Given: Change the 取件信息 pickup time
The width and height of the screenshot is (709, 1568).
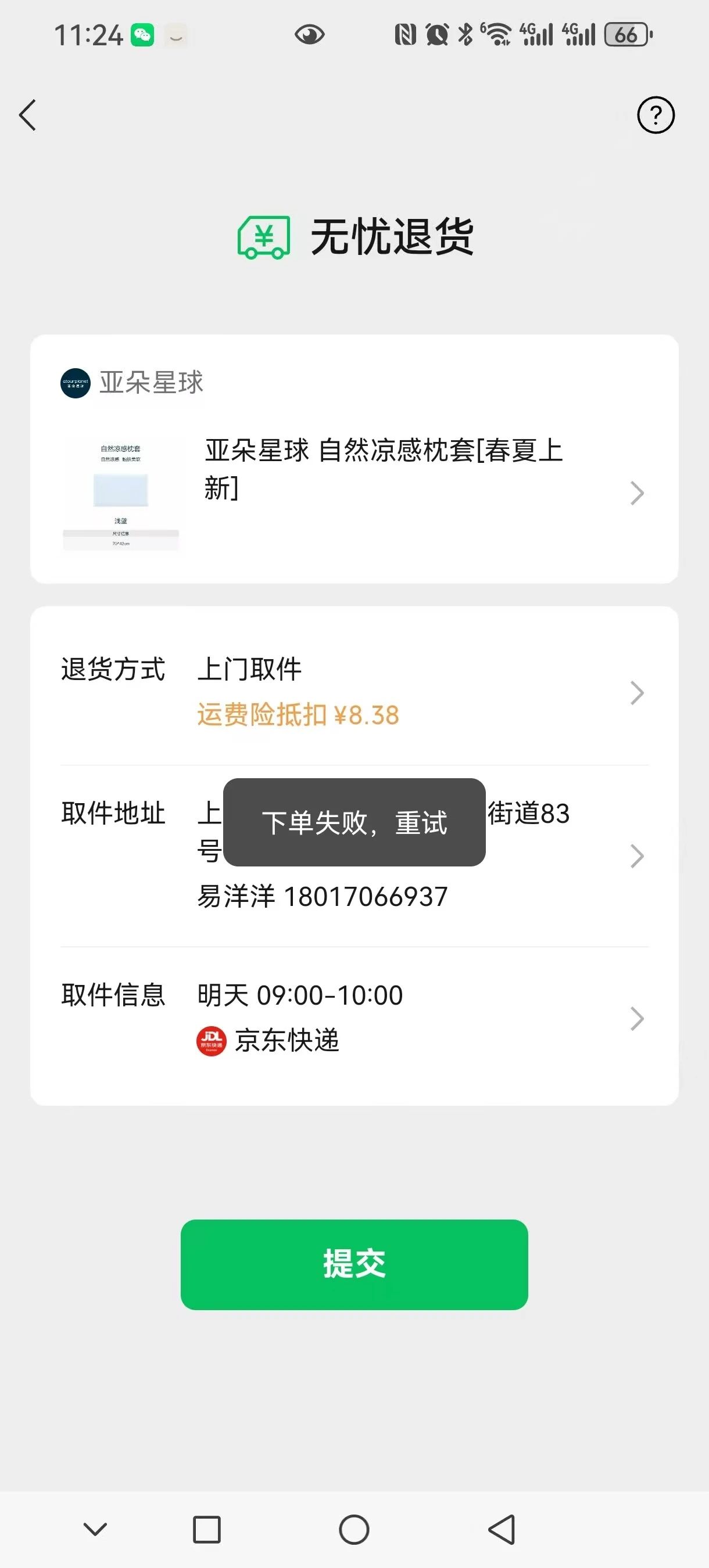Looking at the screenshot, I should [x=354, y=1019].
